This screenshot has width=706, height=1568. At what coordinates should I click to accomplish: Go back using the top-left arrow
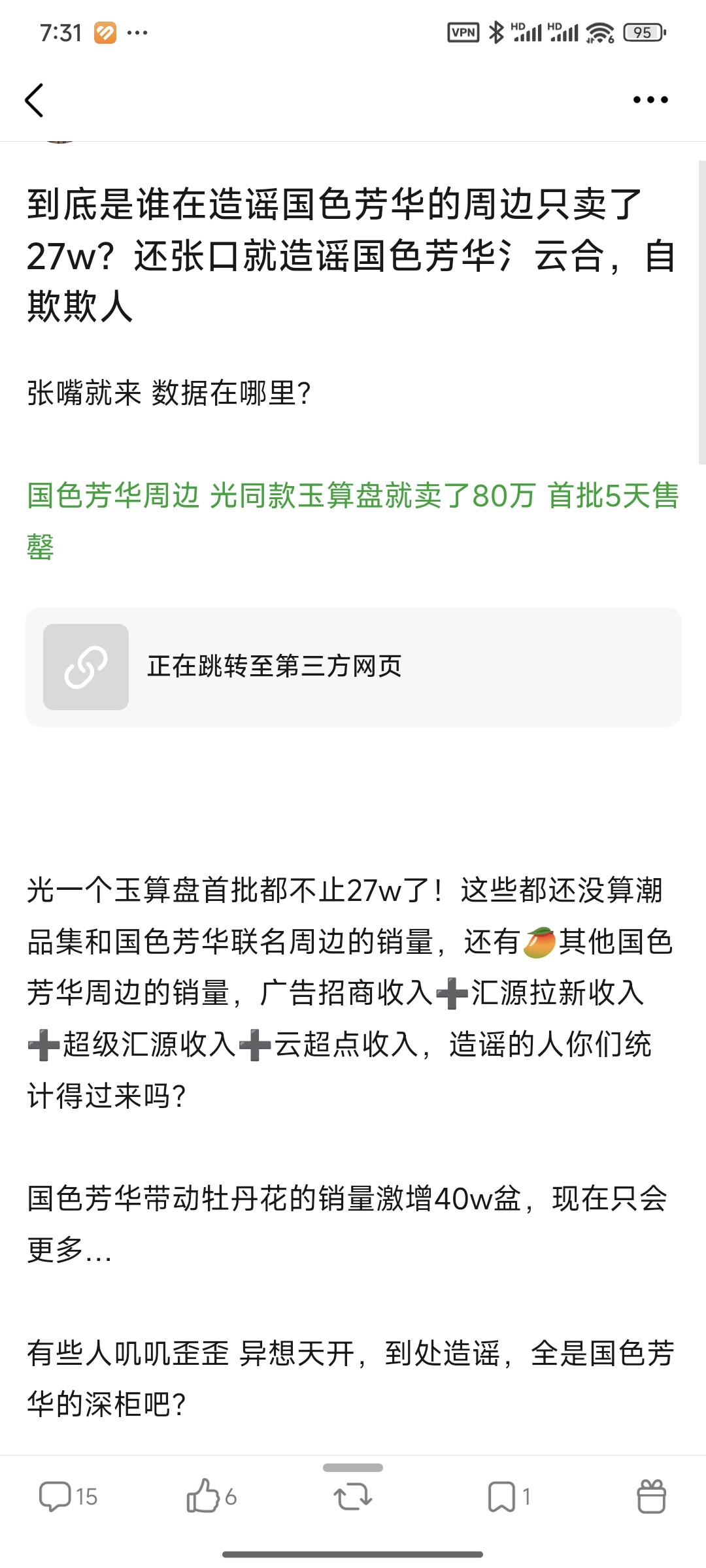pyautogui.click(x=34, y=100)
